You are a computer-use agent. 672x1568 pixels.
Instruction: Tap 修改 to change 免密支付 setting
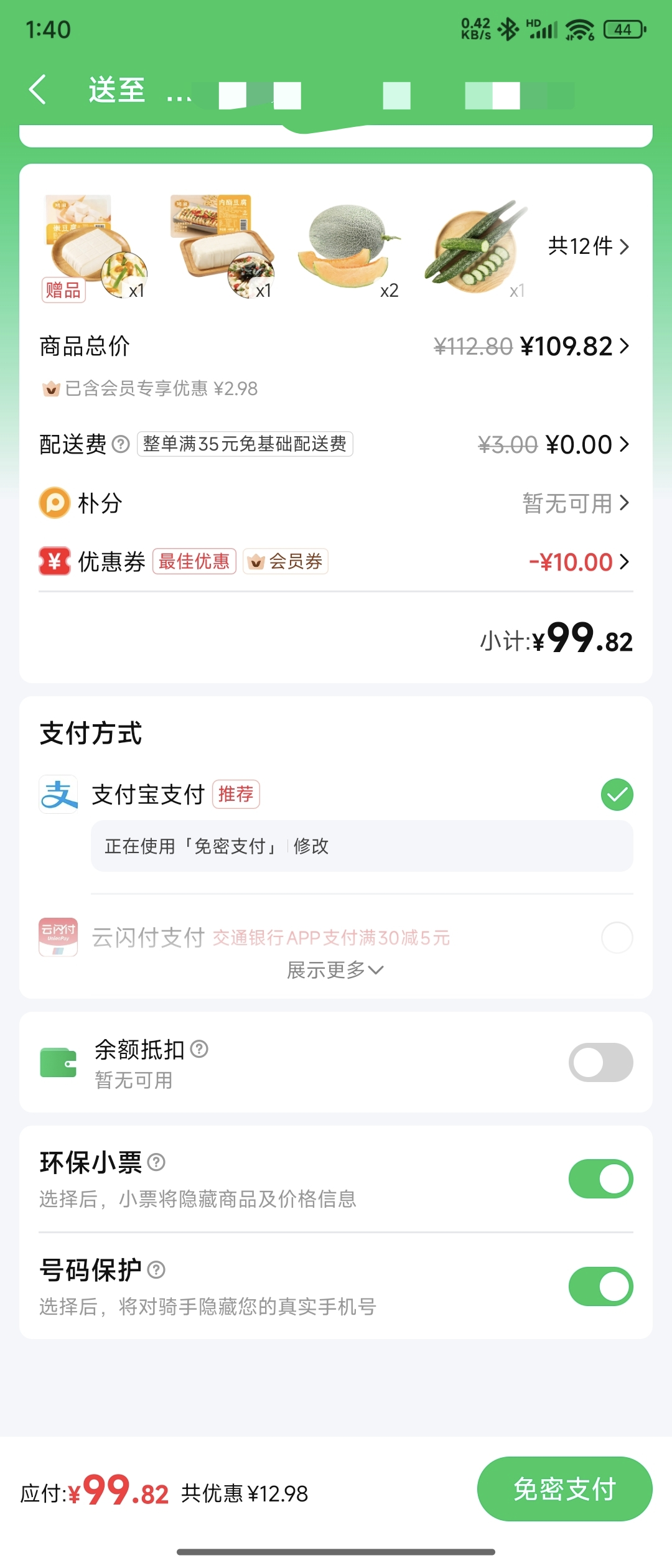click(x=311, y=846)
